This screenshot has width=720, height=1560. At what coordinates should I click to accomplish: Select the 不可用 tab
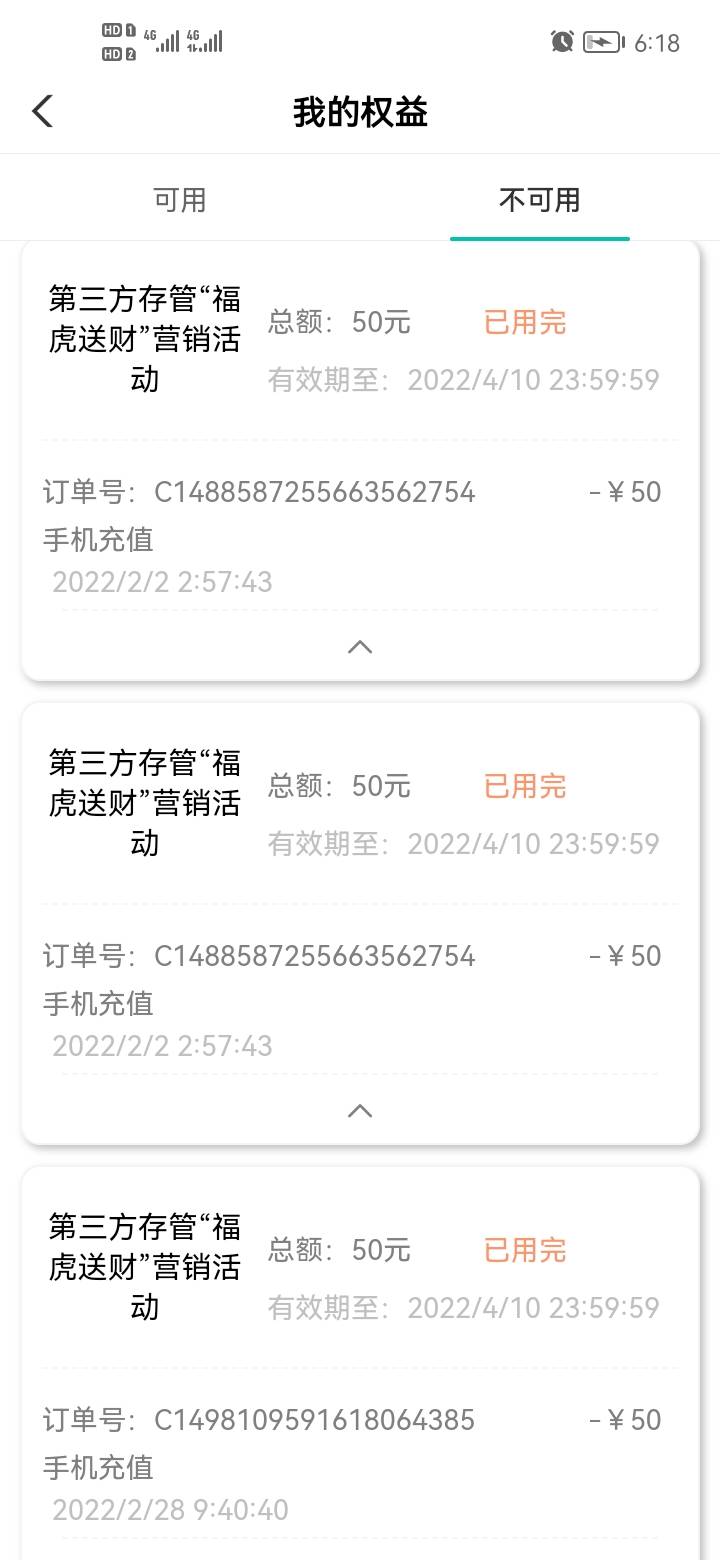540,199
